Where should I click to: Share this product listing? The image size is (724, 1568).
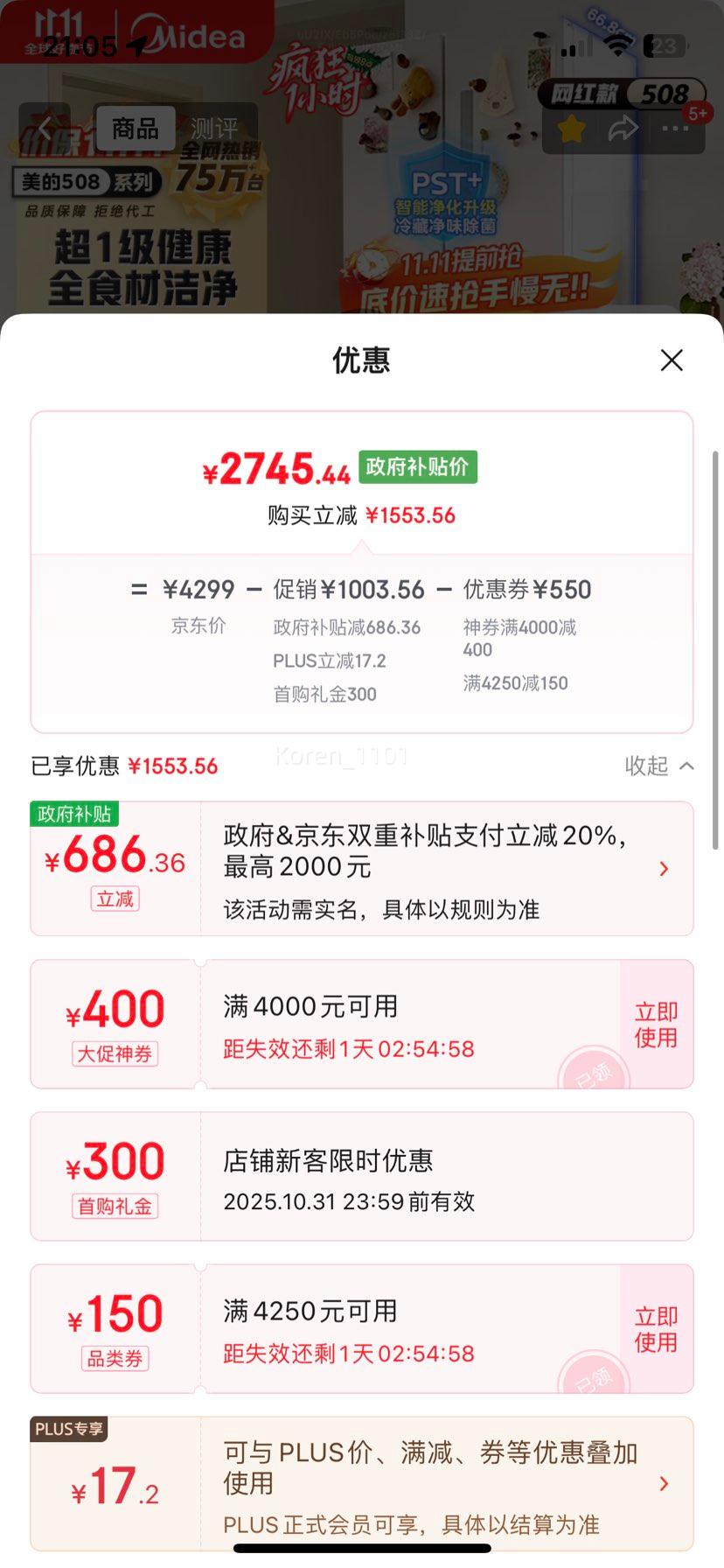[623, 129]
